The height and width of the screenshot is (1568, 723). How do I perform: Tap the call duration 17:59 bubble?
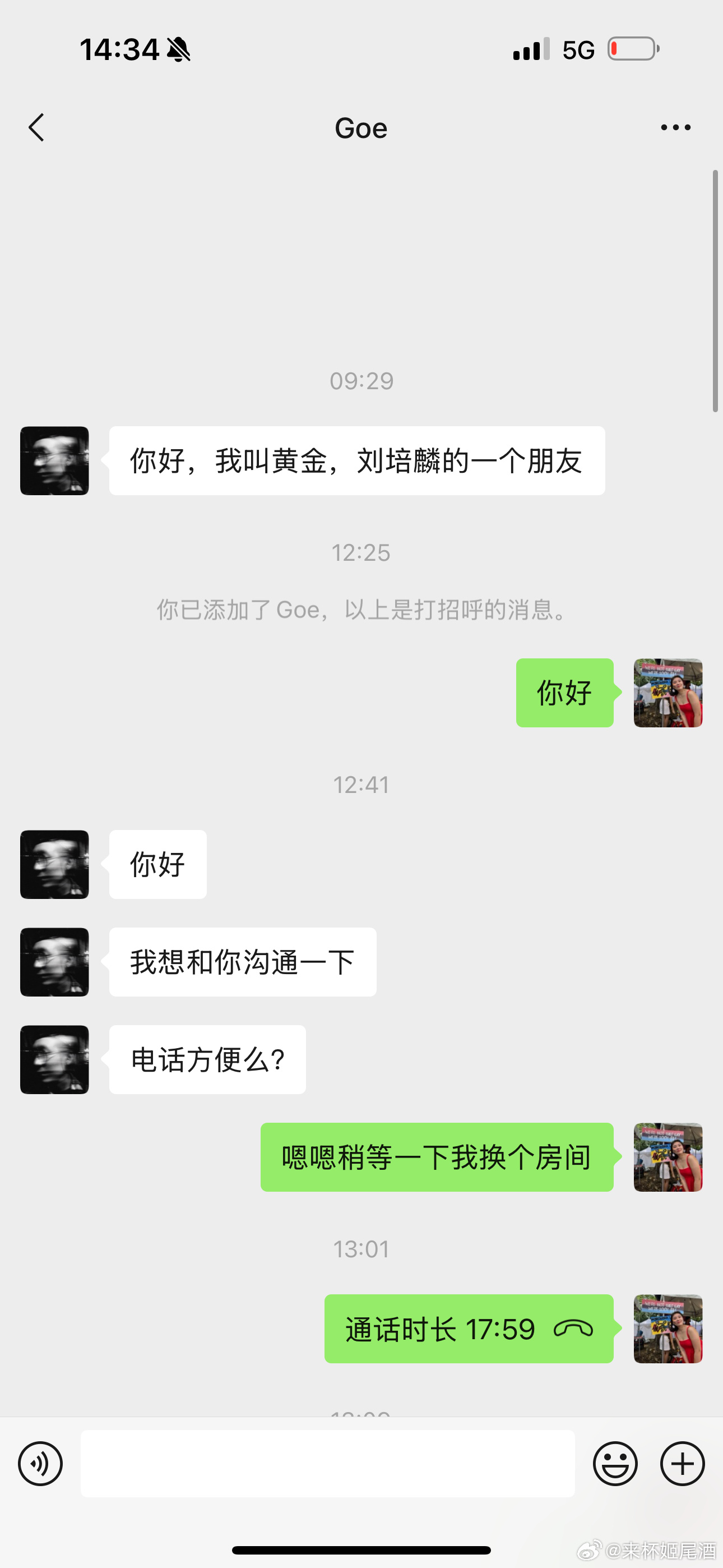coord(469,1329)
